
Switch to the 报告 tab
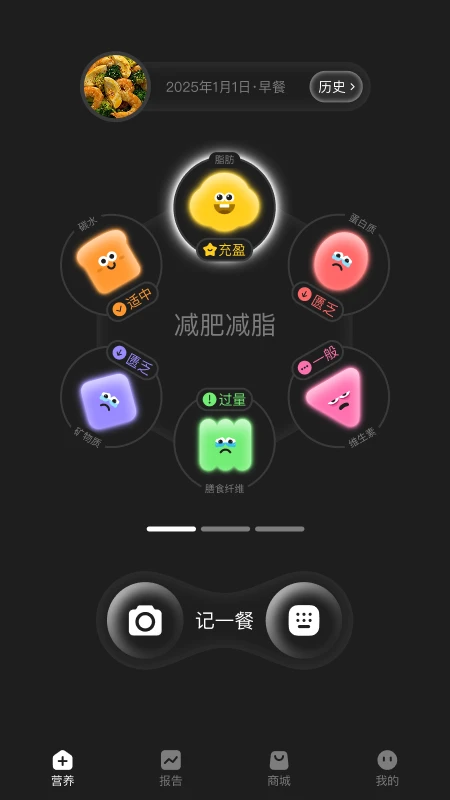[x=171, y=768]
